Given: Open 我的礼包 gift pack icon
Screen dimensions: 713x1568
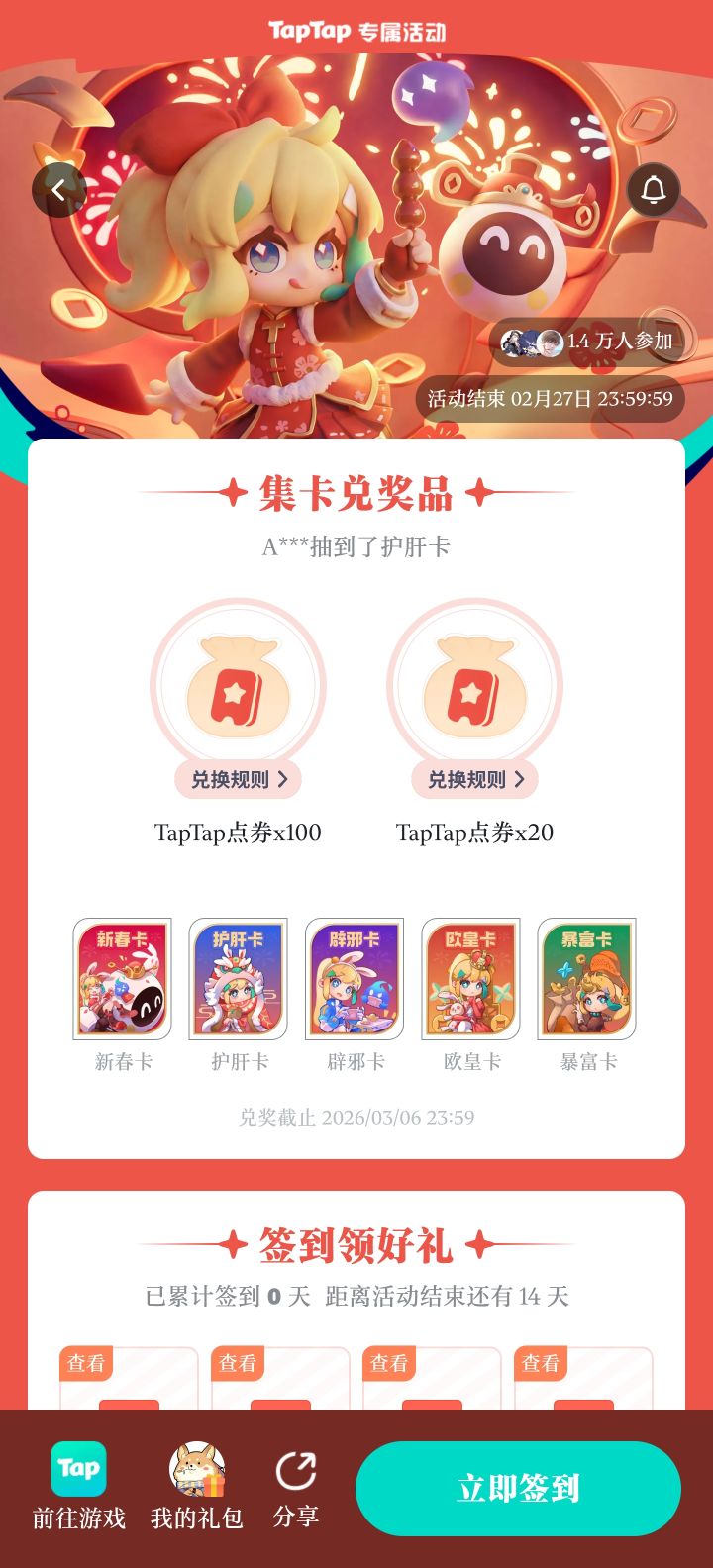Looking at the screenshot, I should pyautogui.click(x=195, y=1468).
